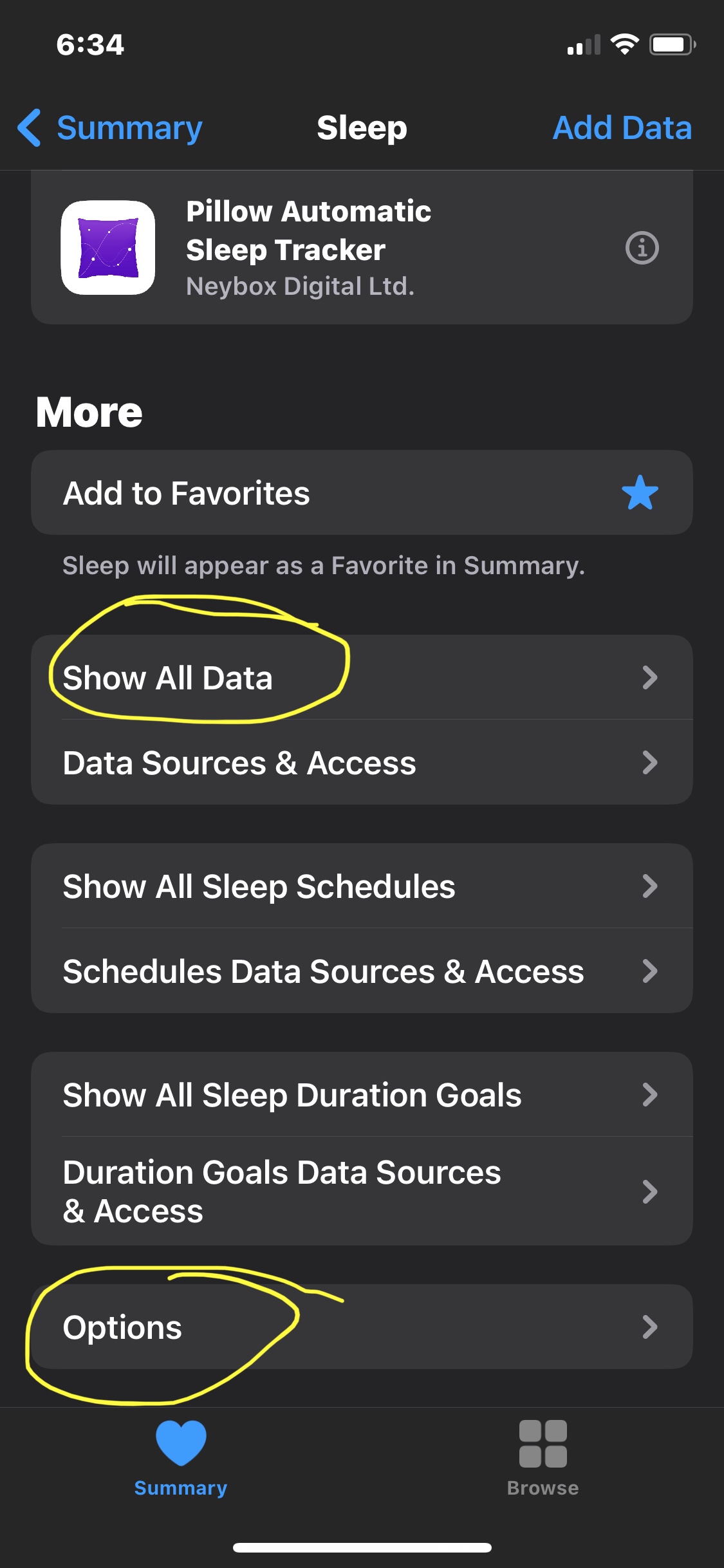Switch to the Browse tab
This screenshot has width=724, height=1568.
tap(543, 1457)
